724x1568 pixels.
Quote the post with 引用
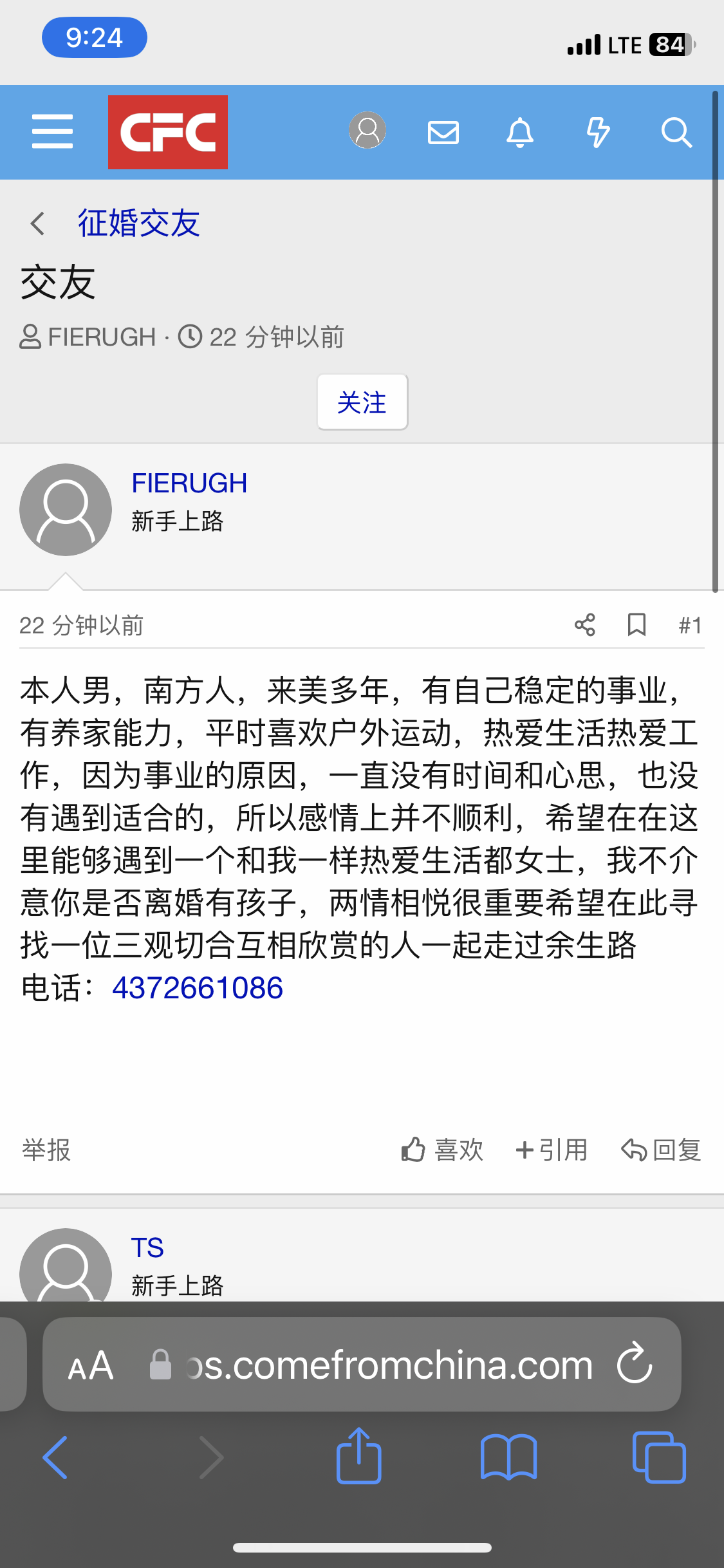pos(552,1150)
